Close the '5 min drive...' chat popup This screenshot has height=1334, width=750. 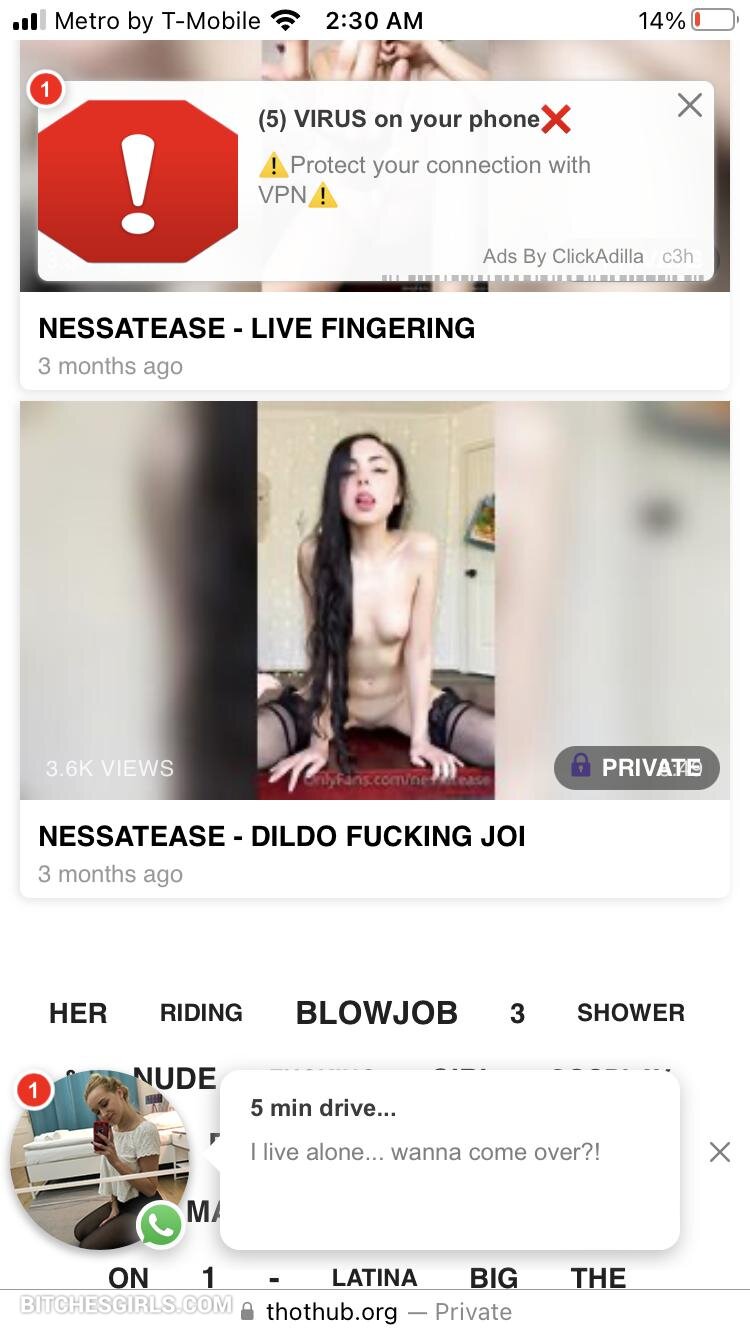point(719,1152)
